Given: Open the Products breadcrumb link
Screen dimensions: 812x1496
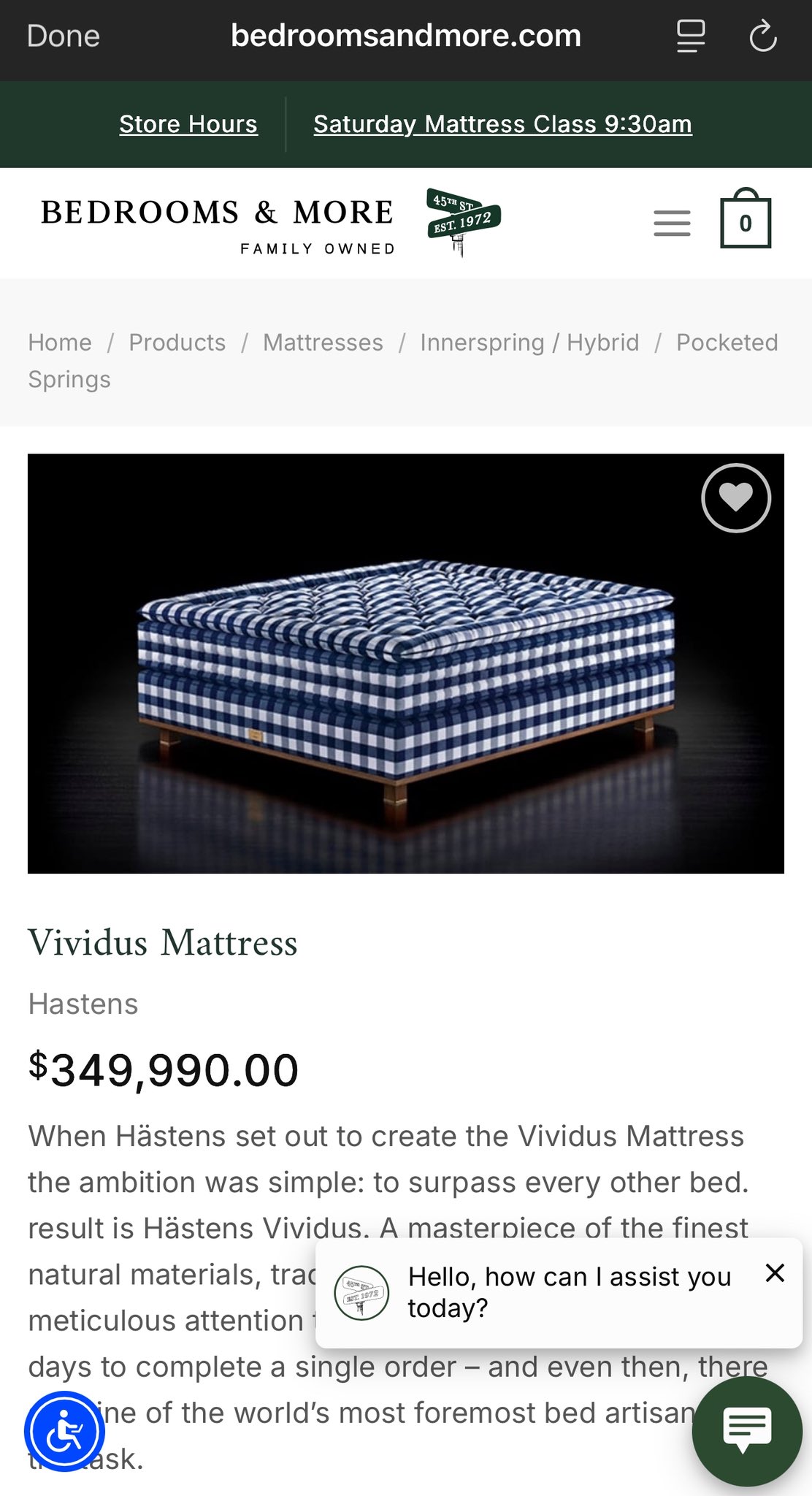Looking at the screenshot, I should 177,343.
